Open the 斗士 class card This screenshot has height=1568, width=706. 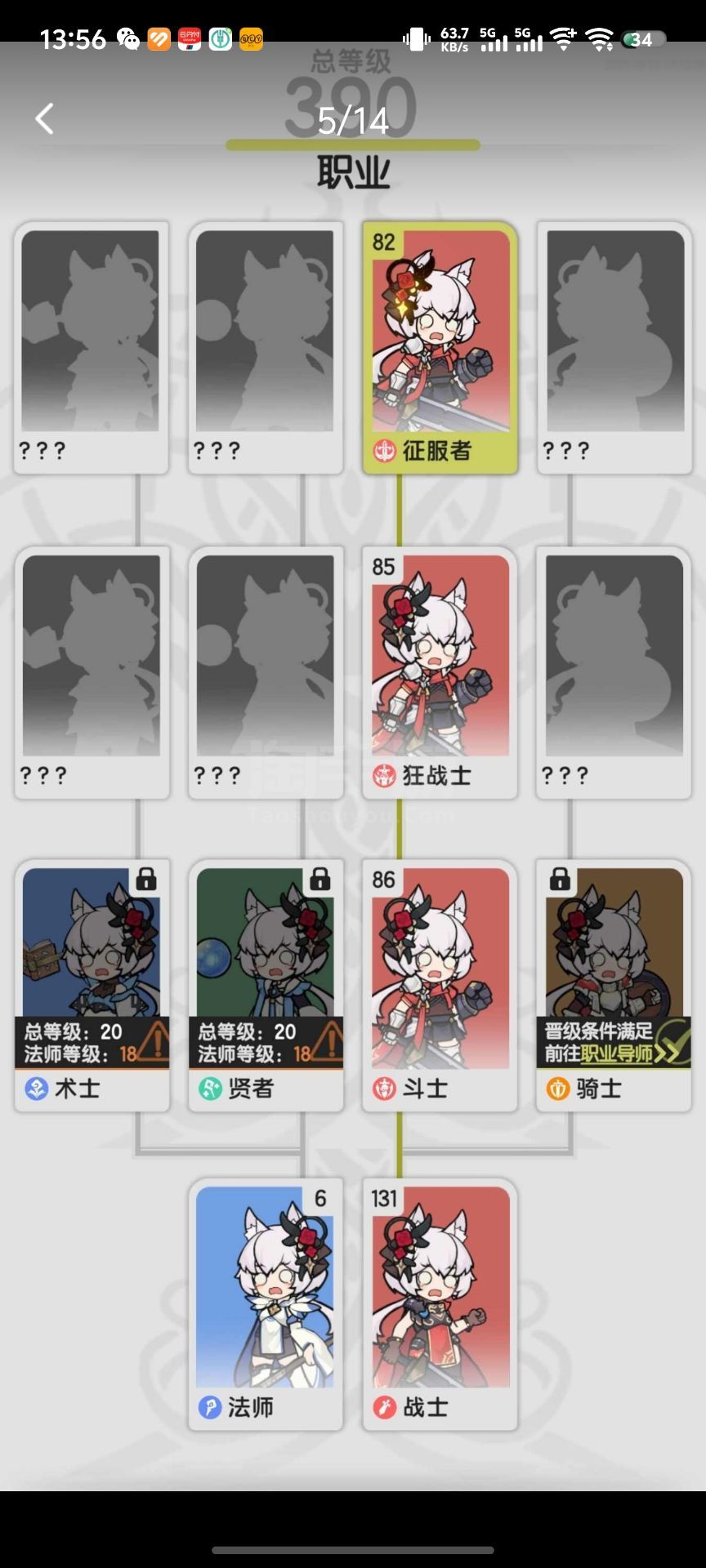click(440, 985)
